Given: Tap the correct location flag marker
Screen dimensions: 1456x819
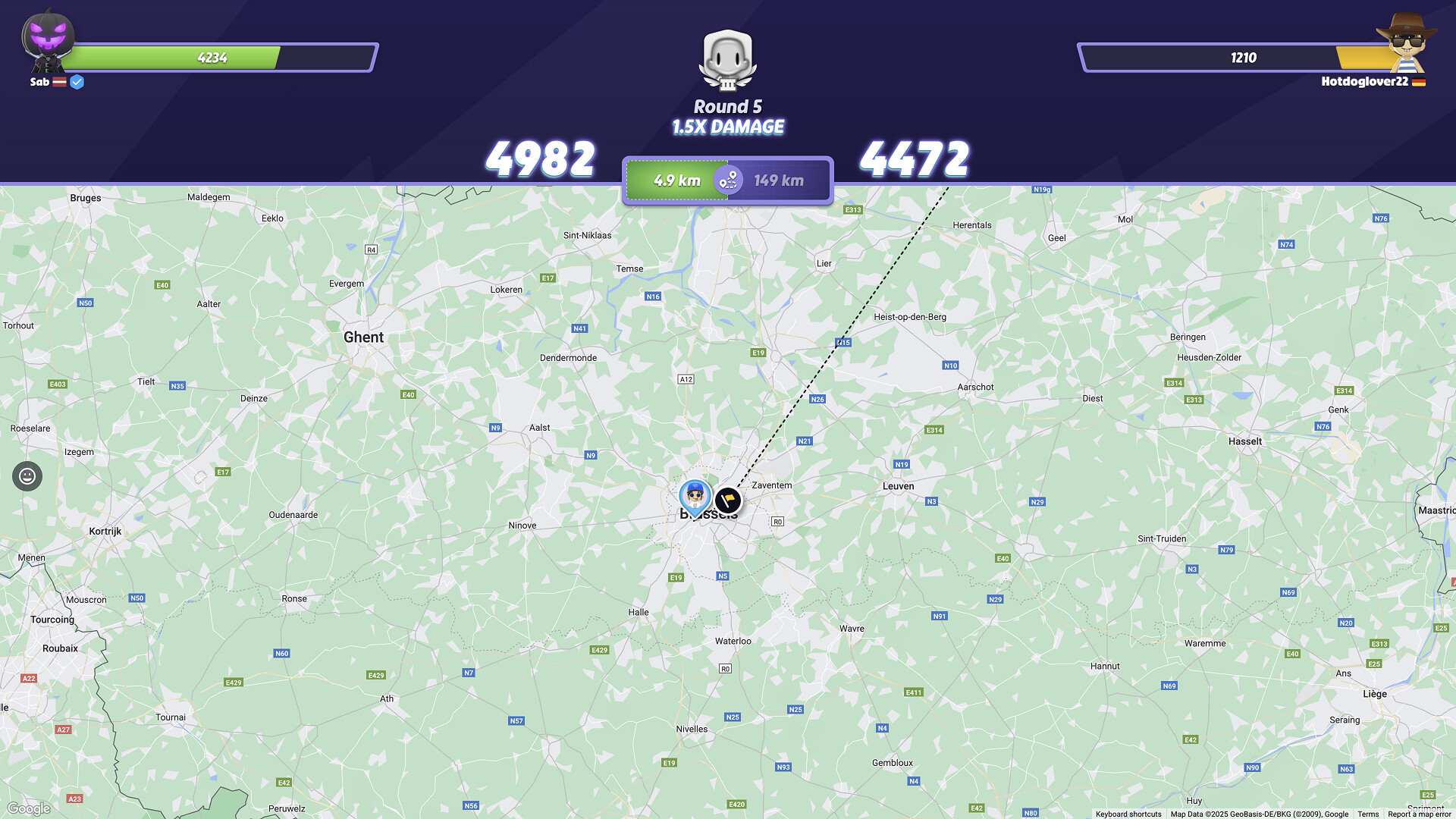Looking at the screenshot, I should (728, 500).
